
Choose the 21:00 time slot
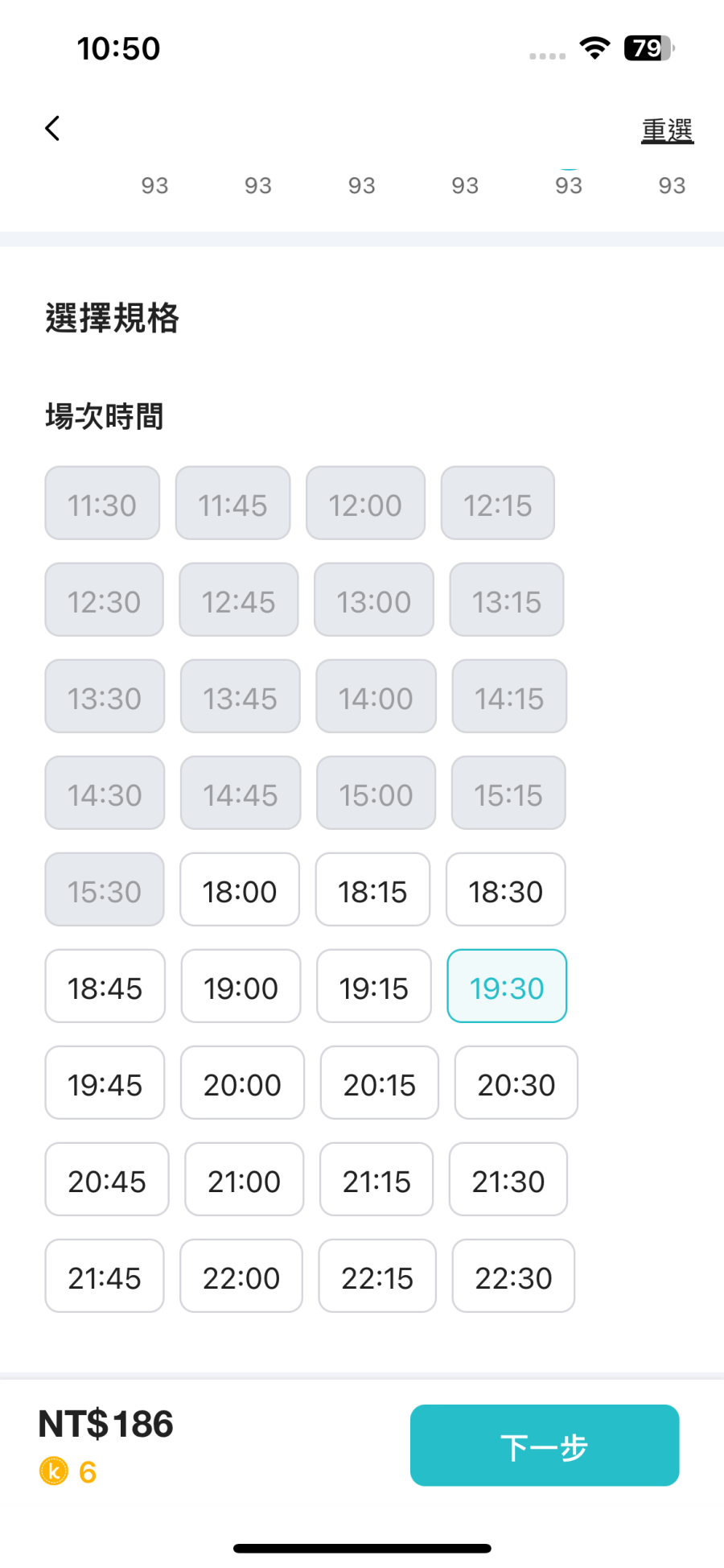245,1180
